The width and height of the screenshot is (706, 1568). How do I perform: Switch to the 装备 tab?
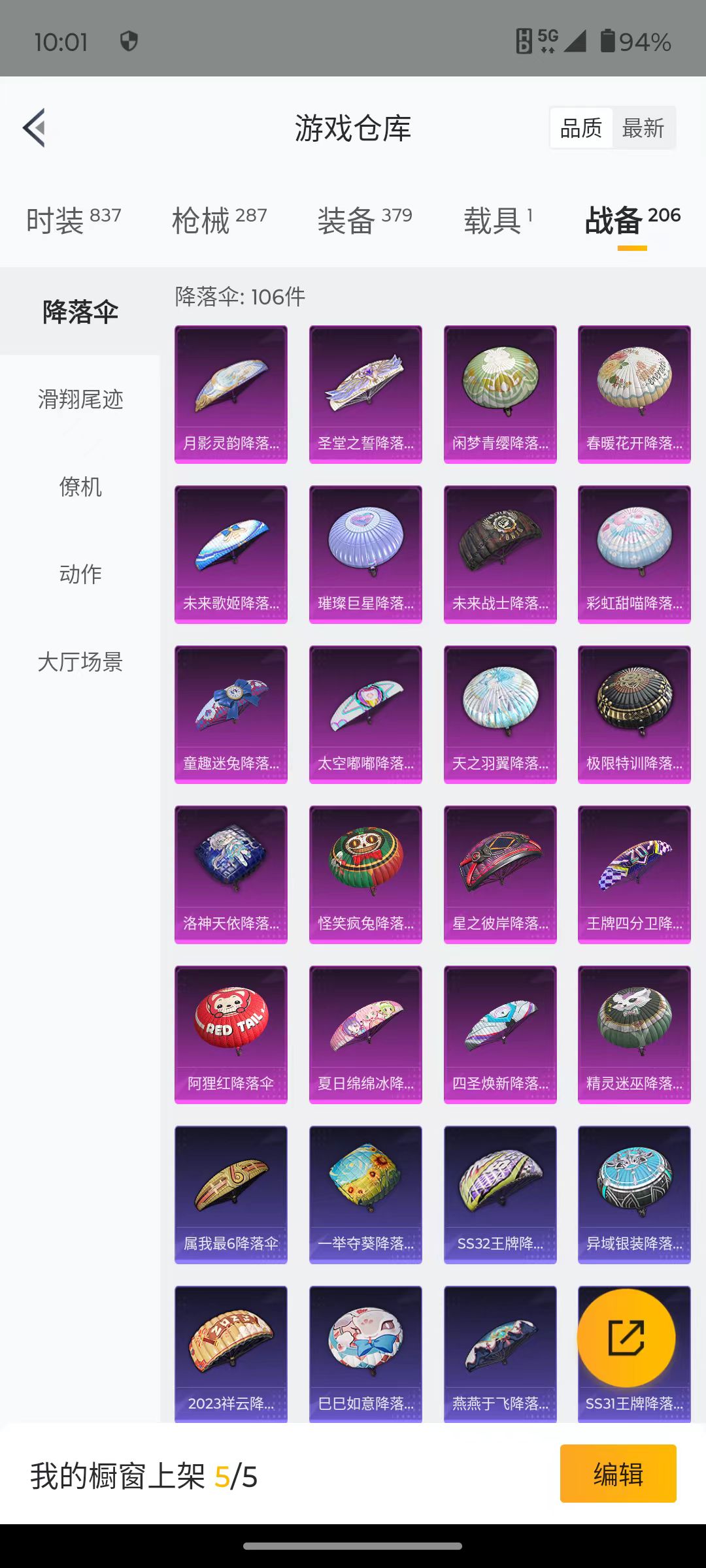[365, 220]
